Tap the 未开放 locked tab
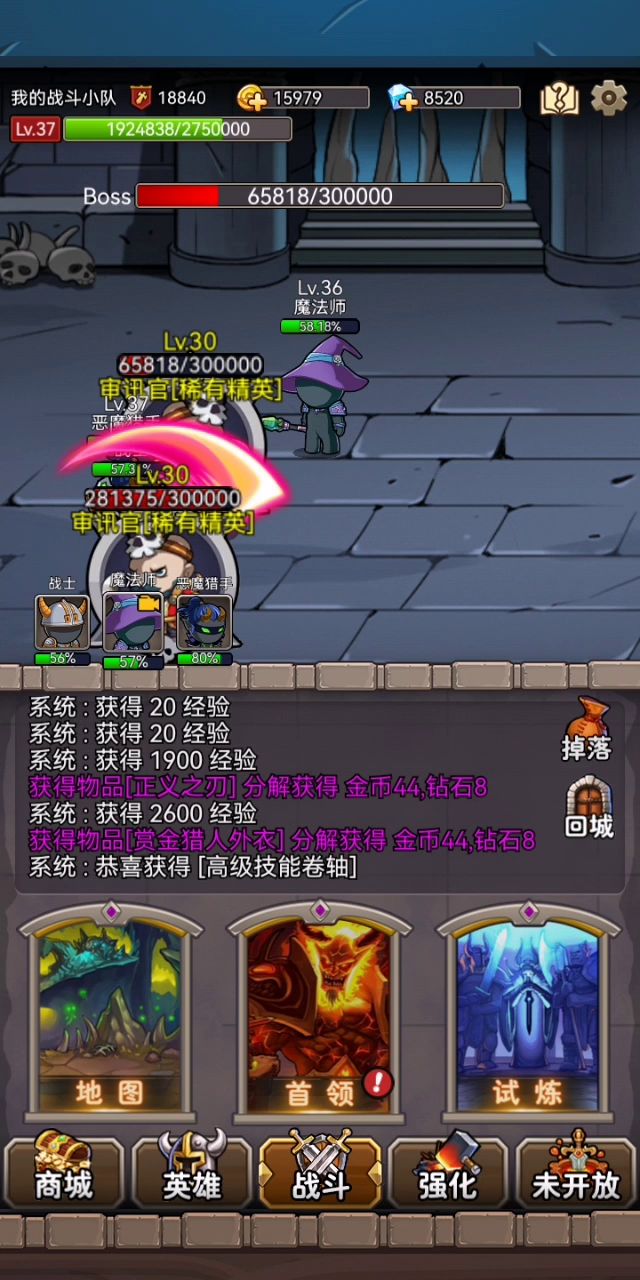 pyautogui.click(x=576, y=1172)
